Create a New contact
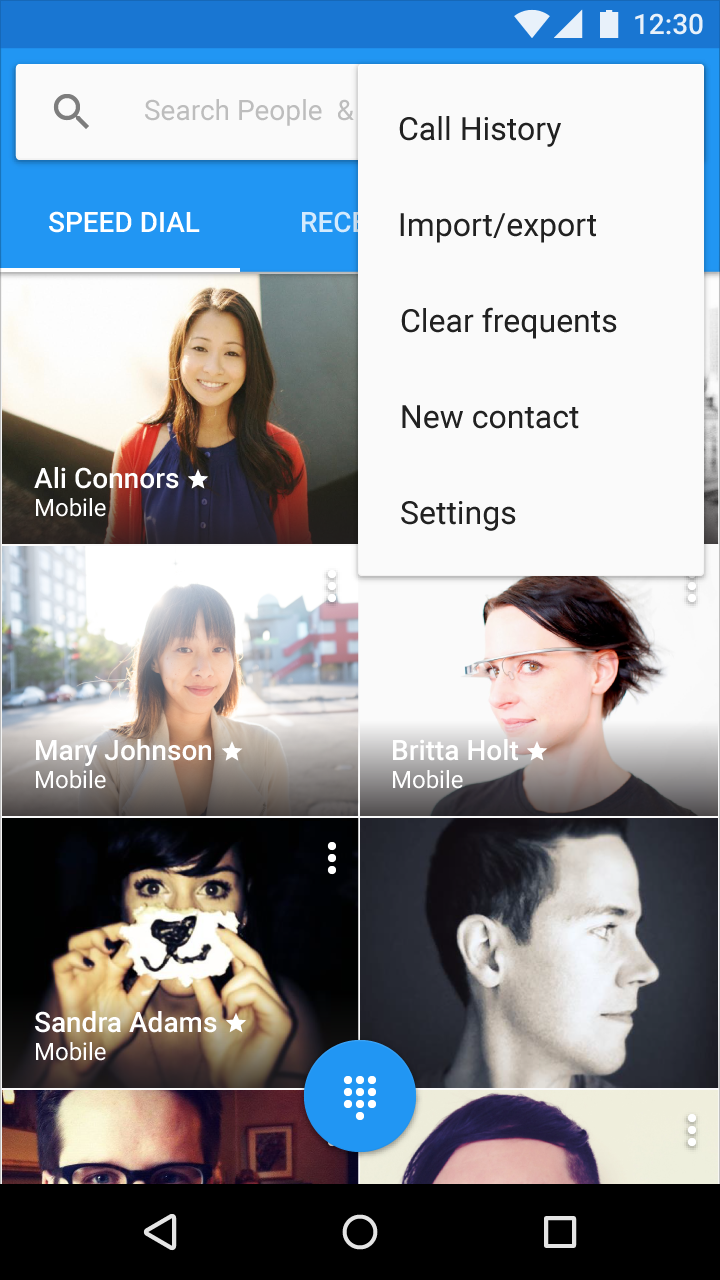720x1280 pixels. pos(489,417)
